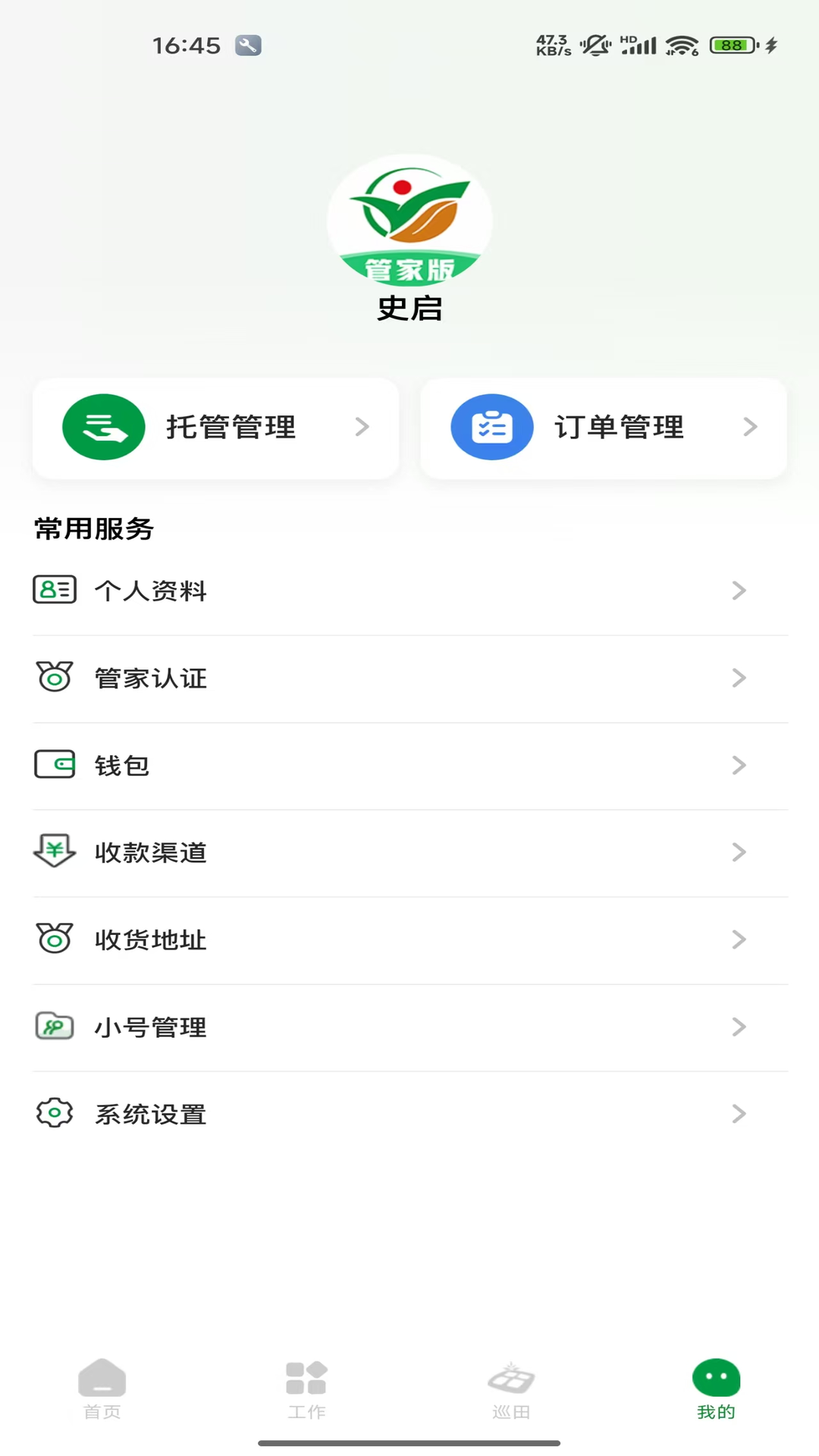This screenshot has height=1456, width=819.
Task: Click the 钱包 wallet icon
Action: (54, 765)
